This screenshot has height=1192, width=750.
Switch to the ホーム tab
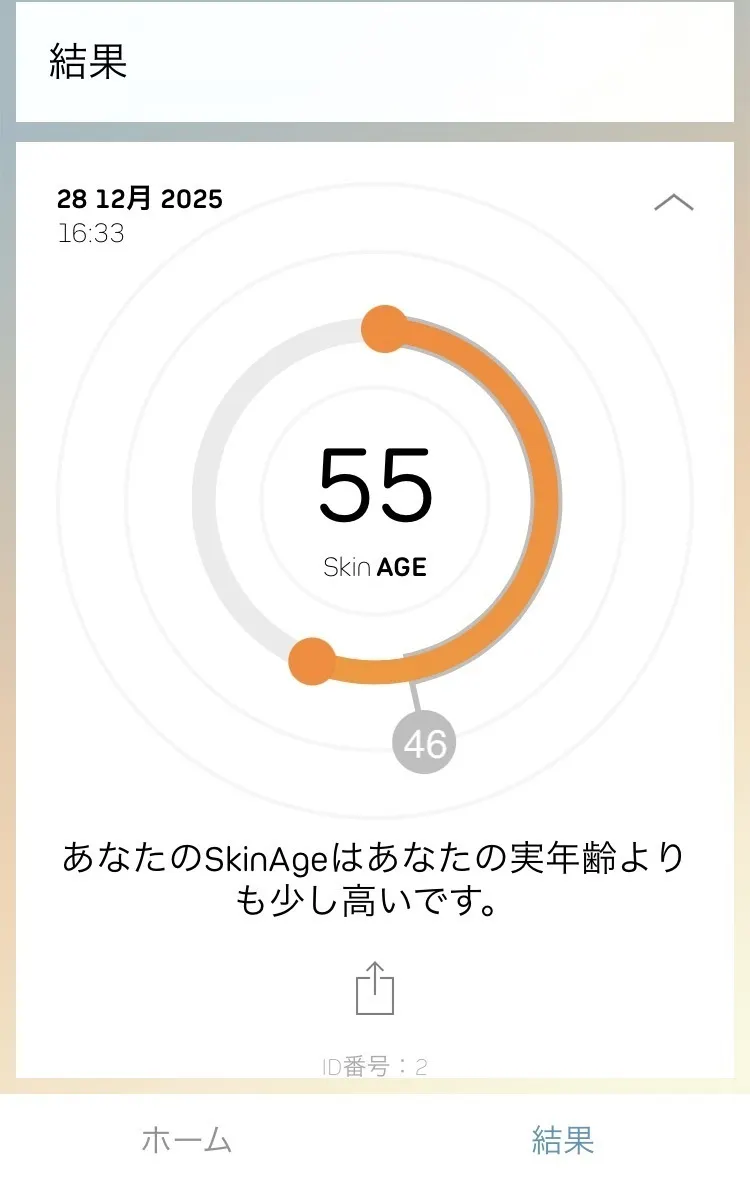[187, 1140]
